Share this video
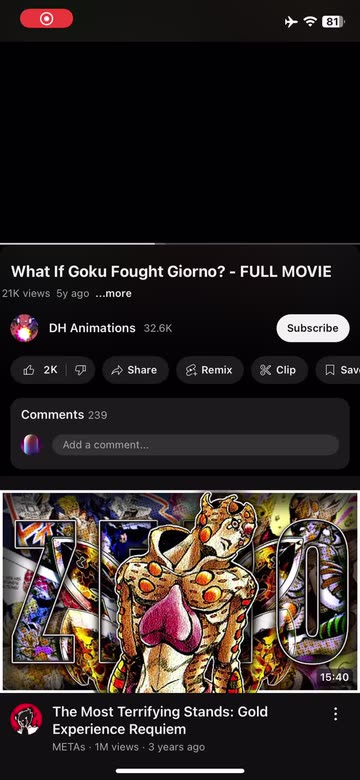This screenshot has width=360, height=780. 135,370
